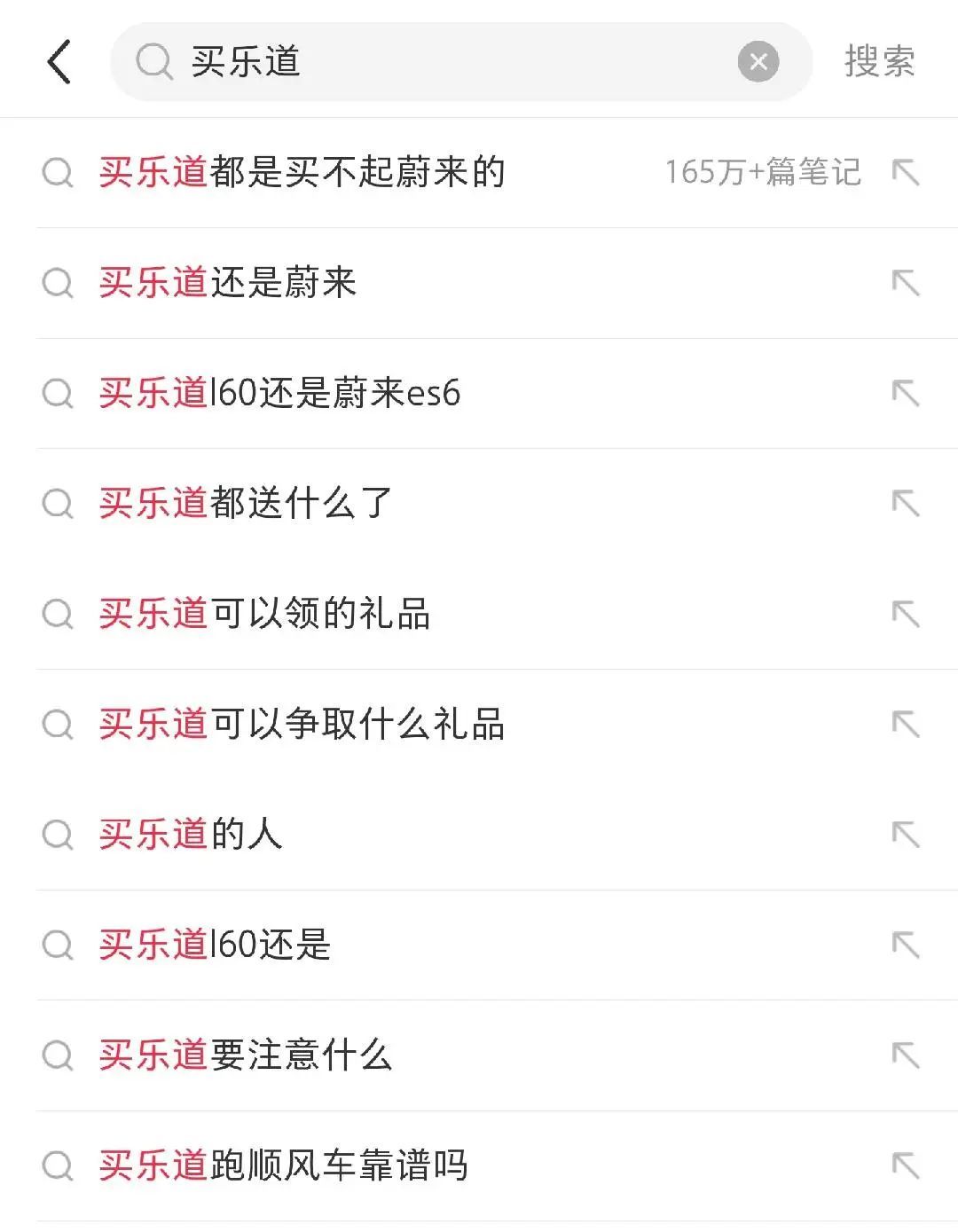Open the suggestion 买乐道都是买不起蔚来的
This screenshot has height=1232, width=958.
[x=302, y=174]
